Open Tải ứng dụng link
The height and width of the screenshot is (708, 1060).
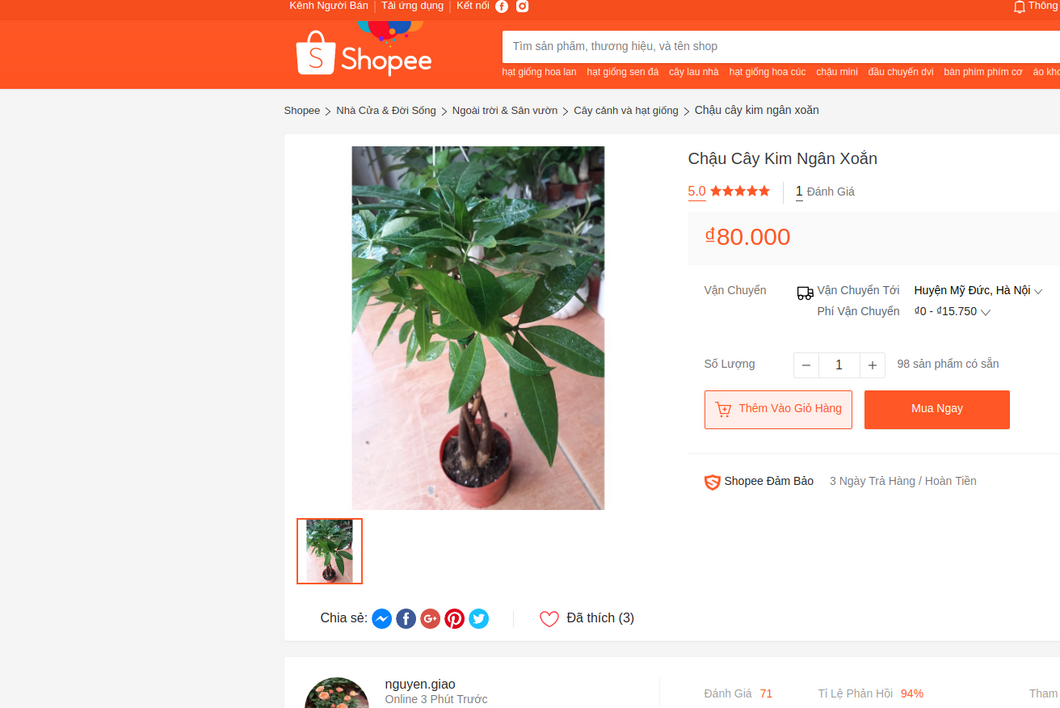pos(412,6)
